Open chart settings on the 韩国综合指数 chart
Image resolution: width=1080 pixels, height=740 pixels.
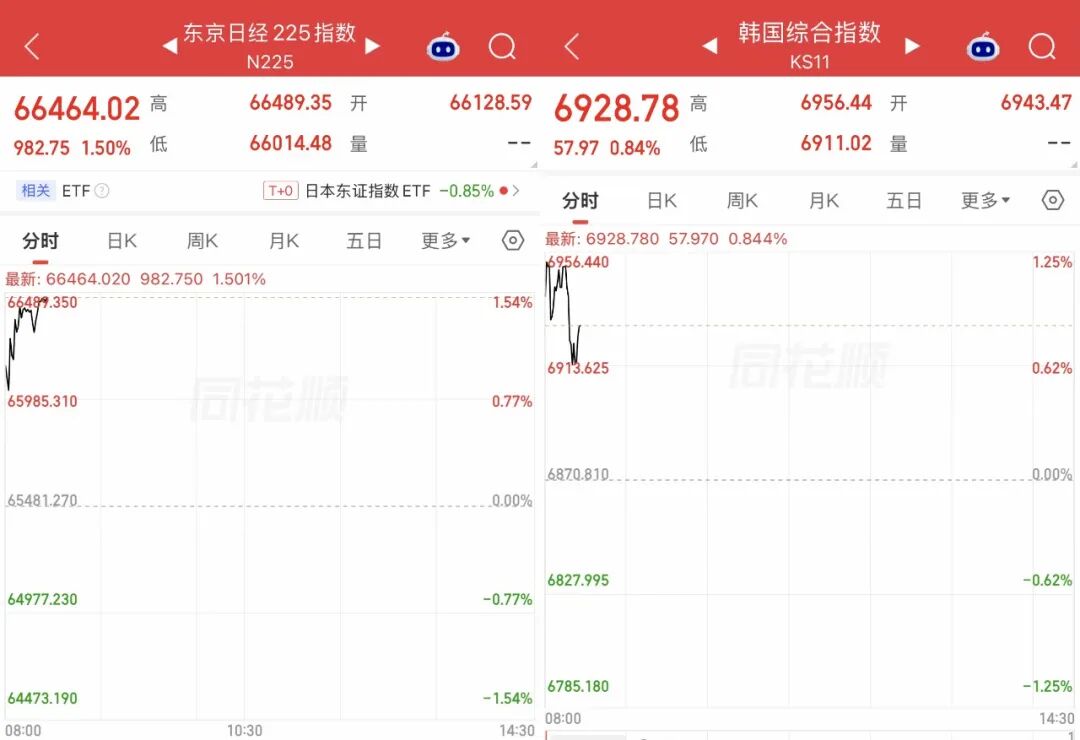[x=1053, y=201]
